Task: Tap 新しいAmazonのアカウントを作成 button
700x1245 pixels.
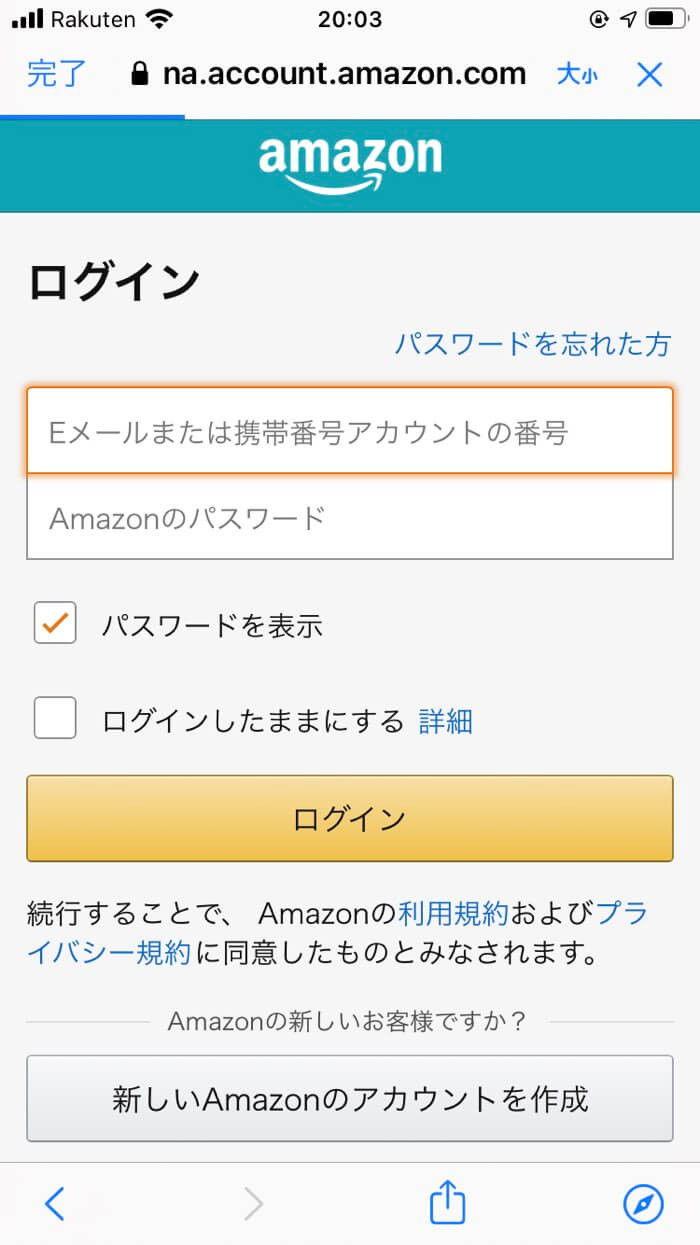Action: (350, 1099)
